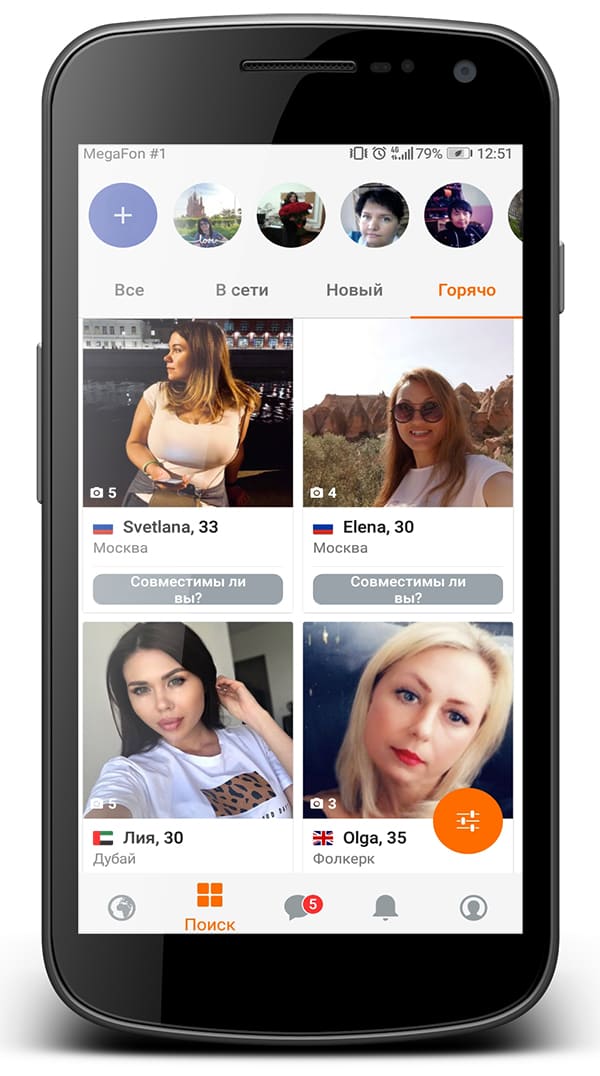
Task: Tap the plus button to add a story
Action: point(123,215)
